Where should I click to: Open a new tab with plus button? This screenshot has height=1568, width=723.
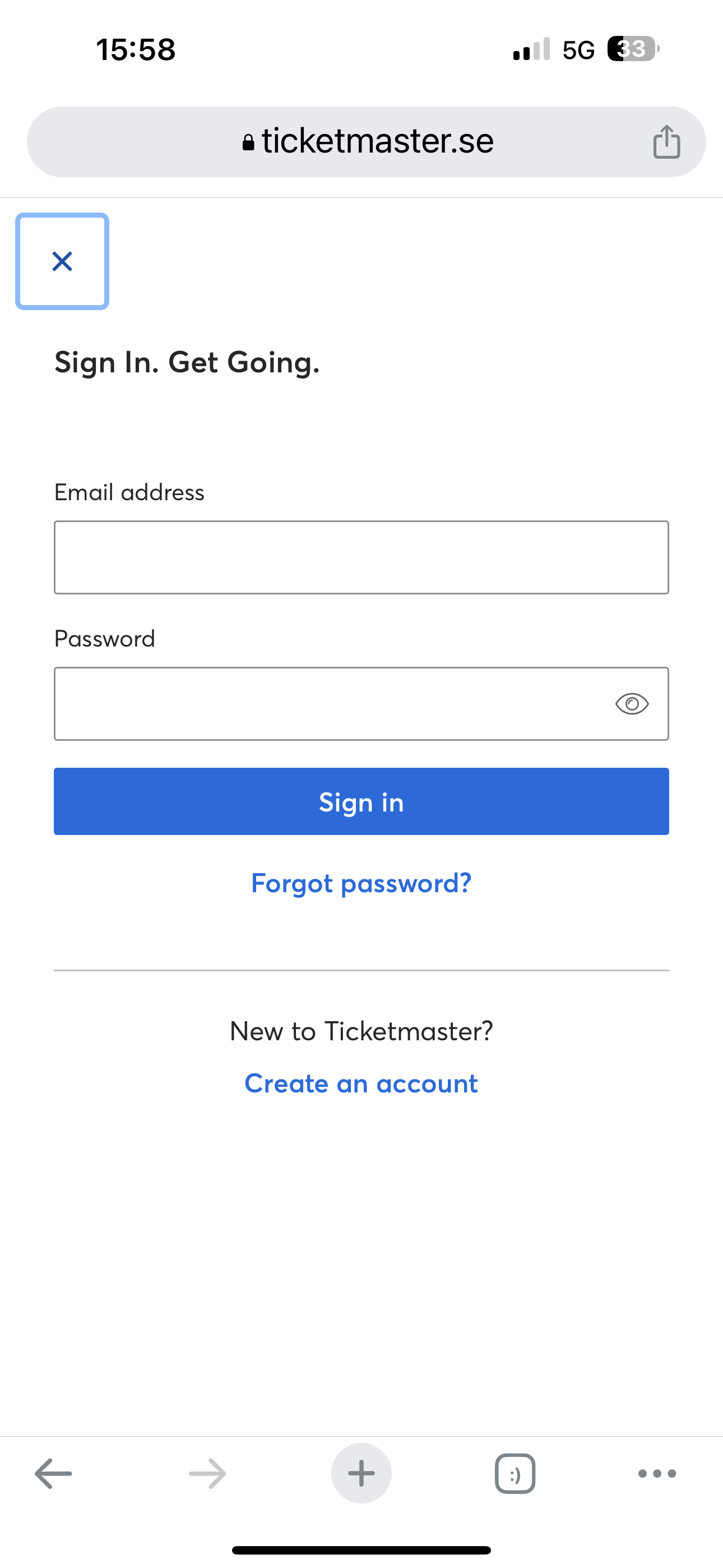pos(361,1473)
